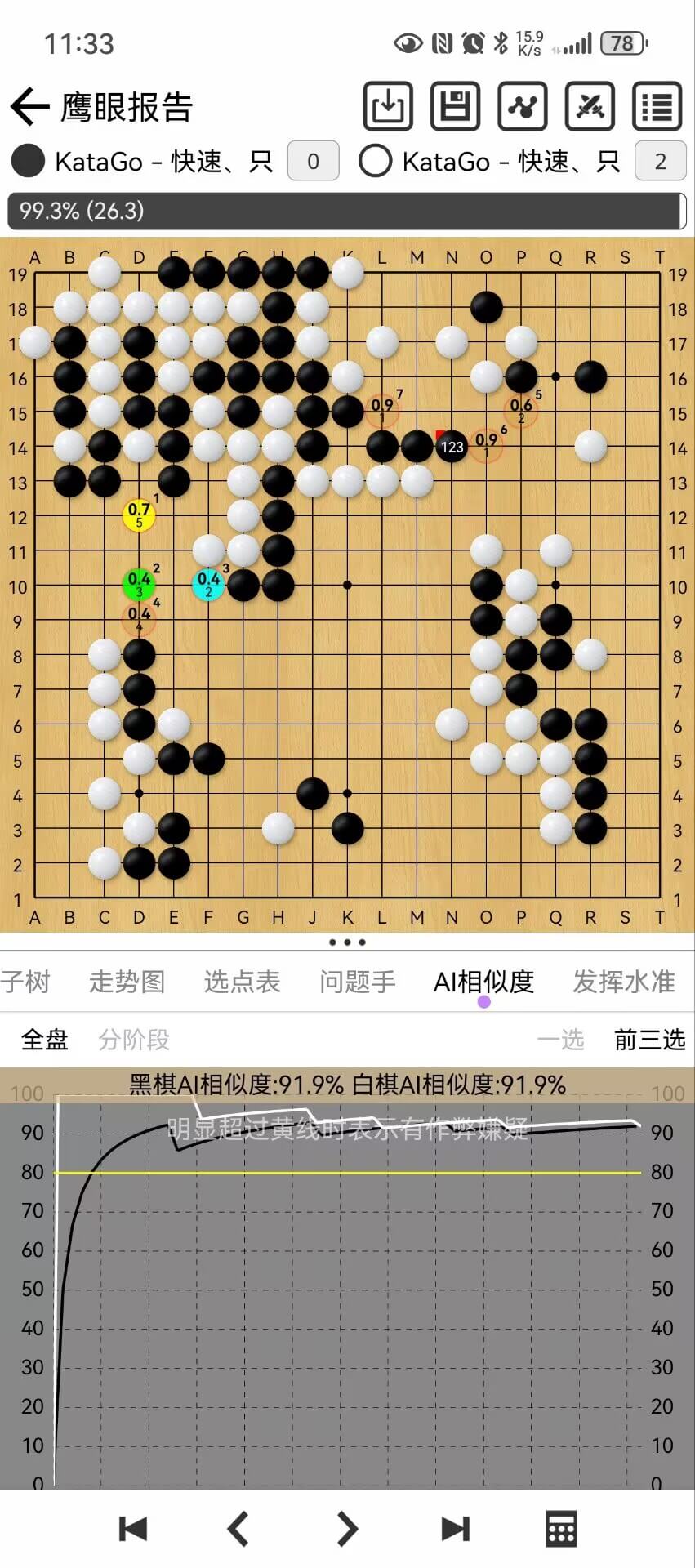Open the variation graph icon
The height and width of the screenshot is (1568, 695).
pyautogui.click(x=522, y=106)
